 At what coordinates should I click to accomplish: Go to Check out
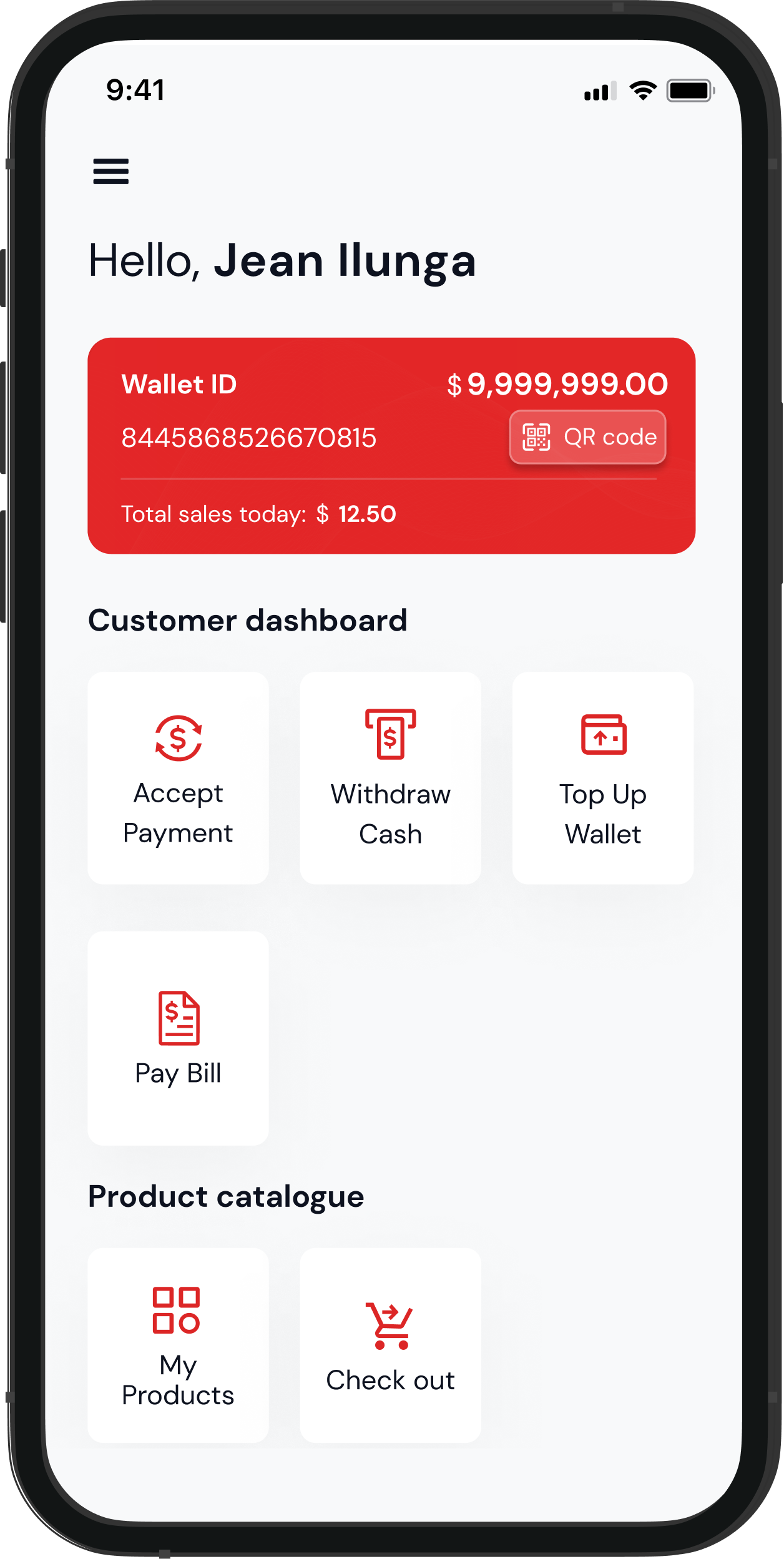coord(390,1345)
